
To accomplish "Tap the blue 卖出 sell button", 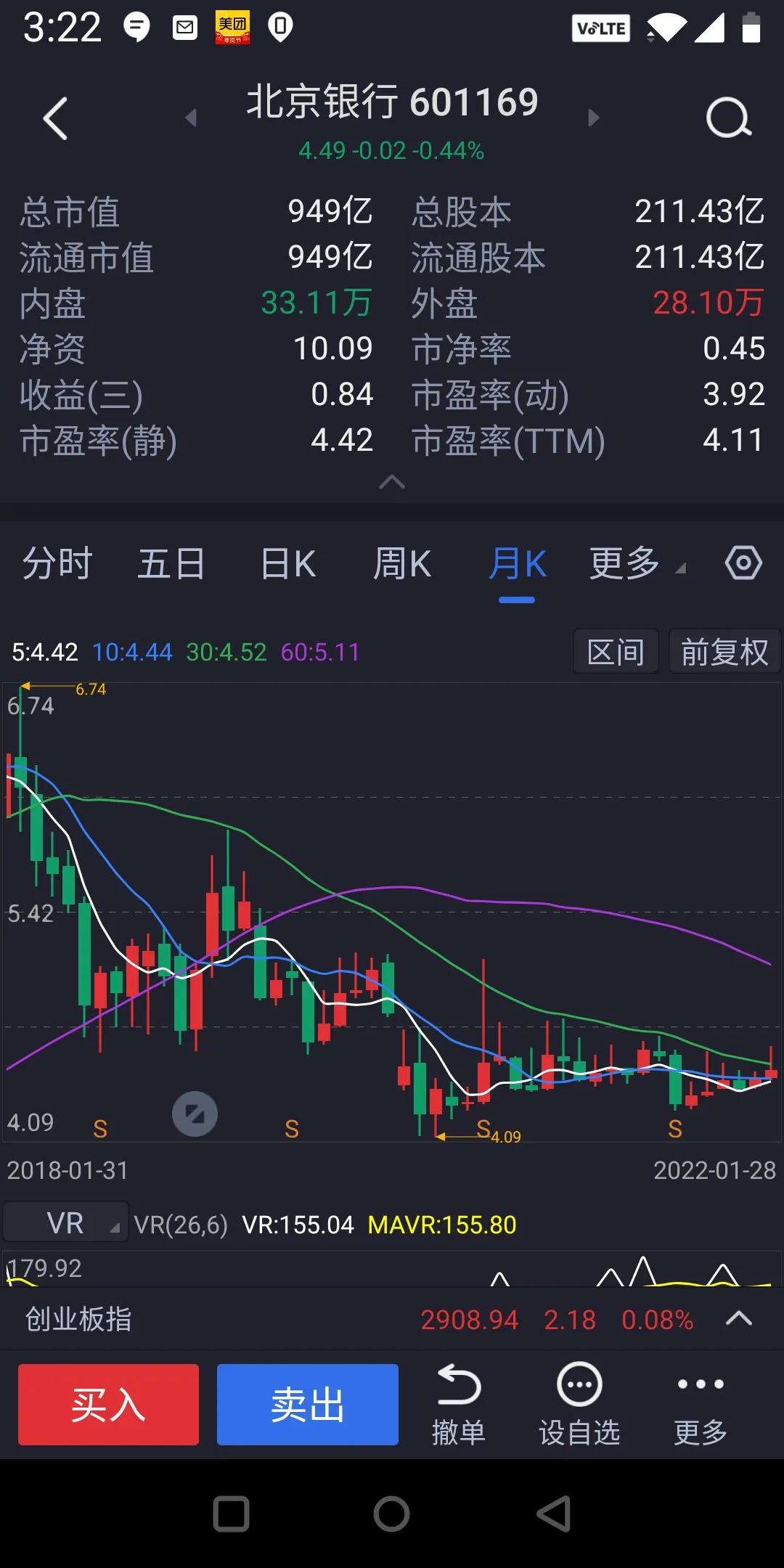I will point(308,1404).
